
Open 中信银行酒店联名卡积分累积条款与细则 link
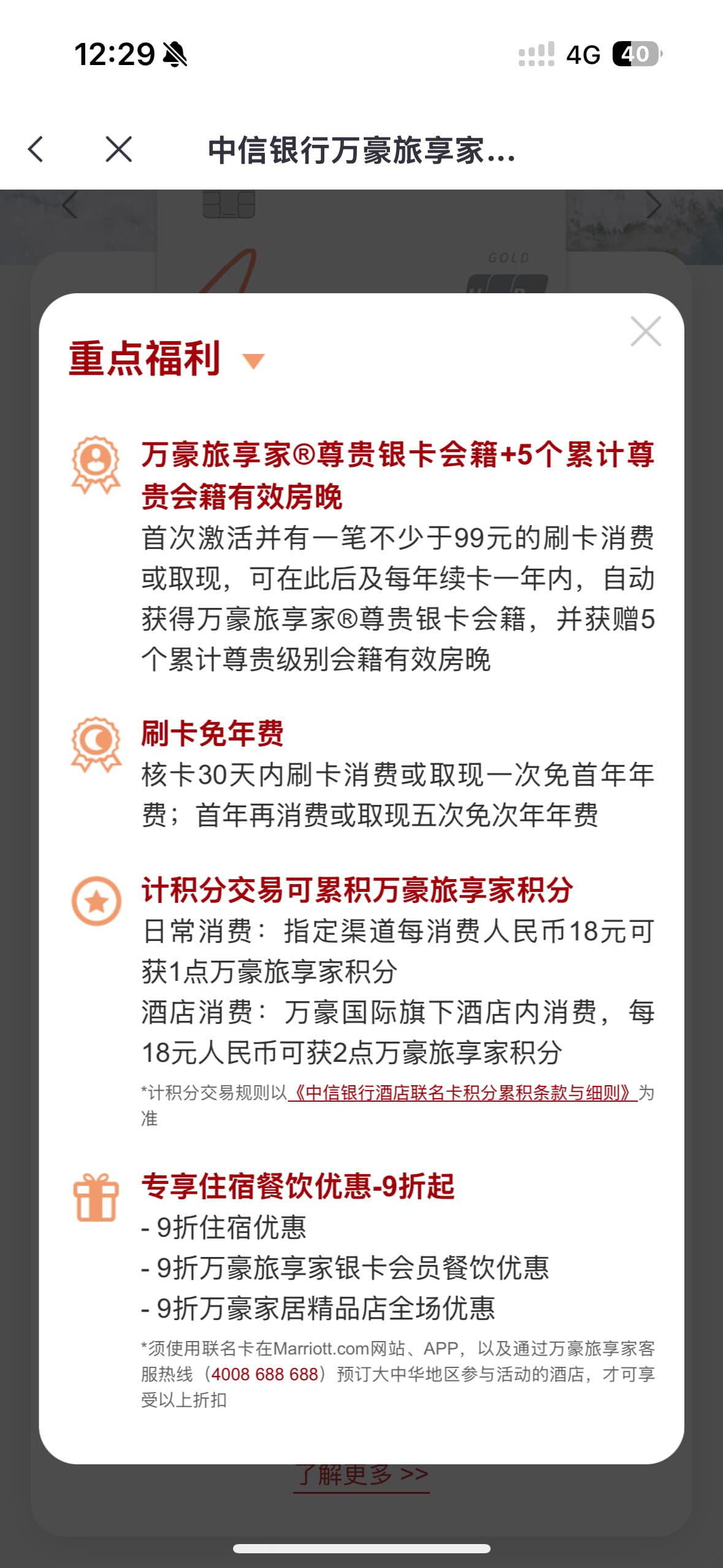tap(462, 1093)
